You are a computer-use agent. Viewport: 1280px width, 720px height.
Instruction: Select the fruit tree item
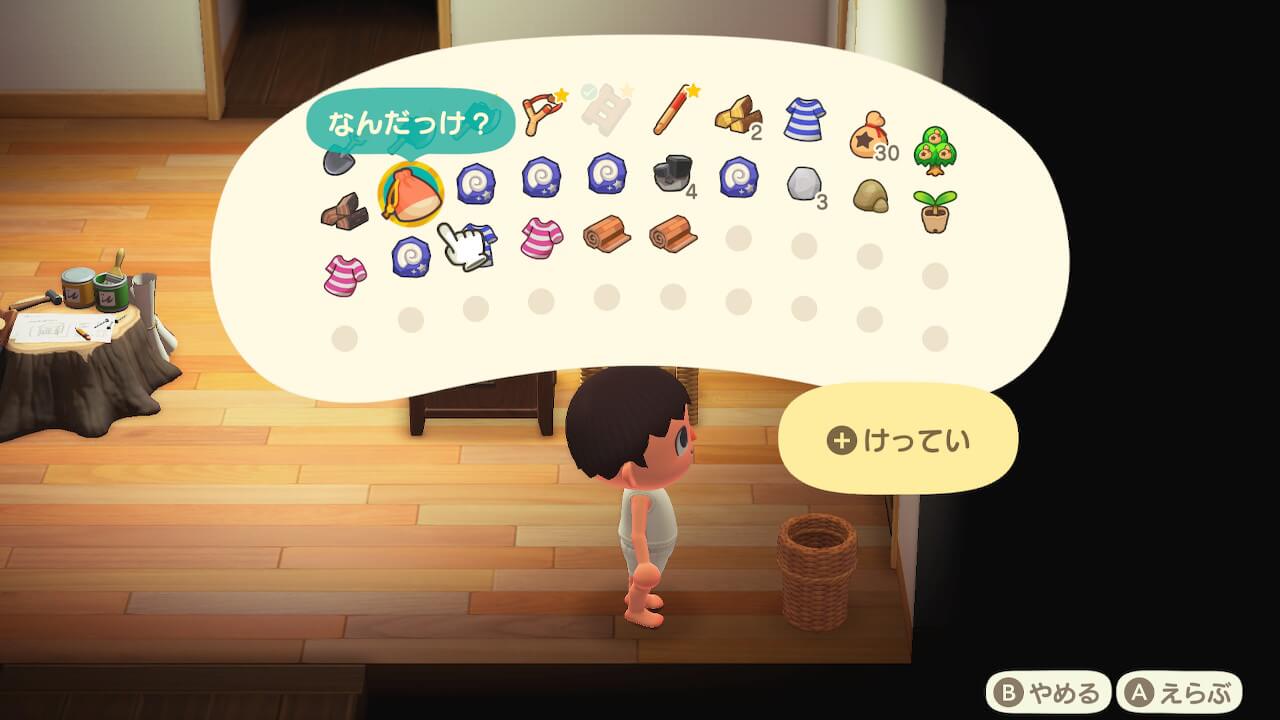[x=936, y=149]
